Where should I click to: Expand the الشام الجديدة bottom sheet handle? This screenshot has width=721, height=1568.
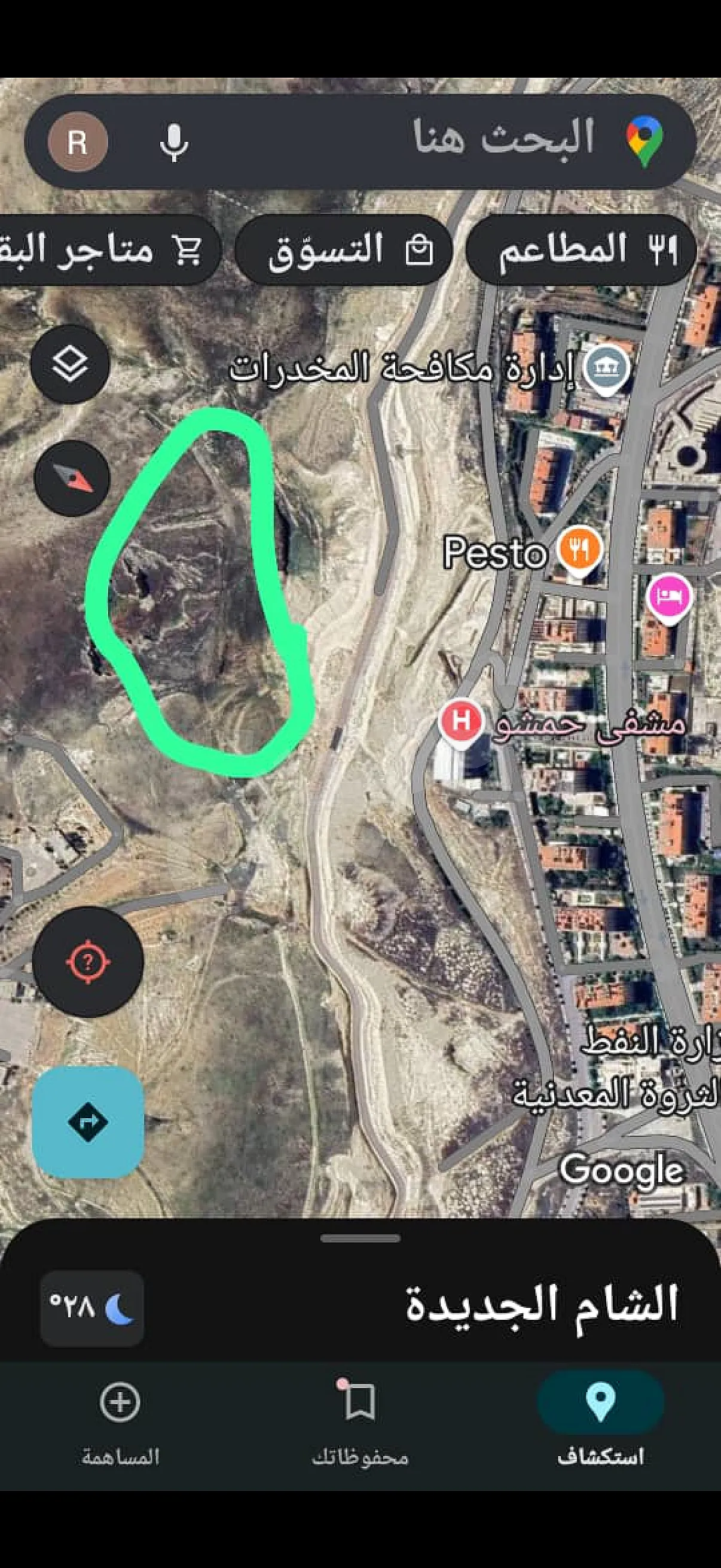(x=360, y=1238)
